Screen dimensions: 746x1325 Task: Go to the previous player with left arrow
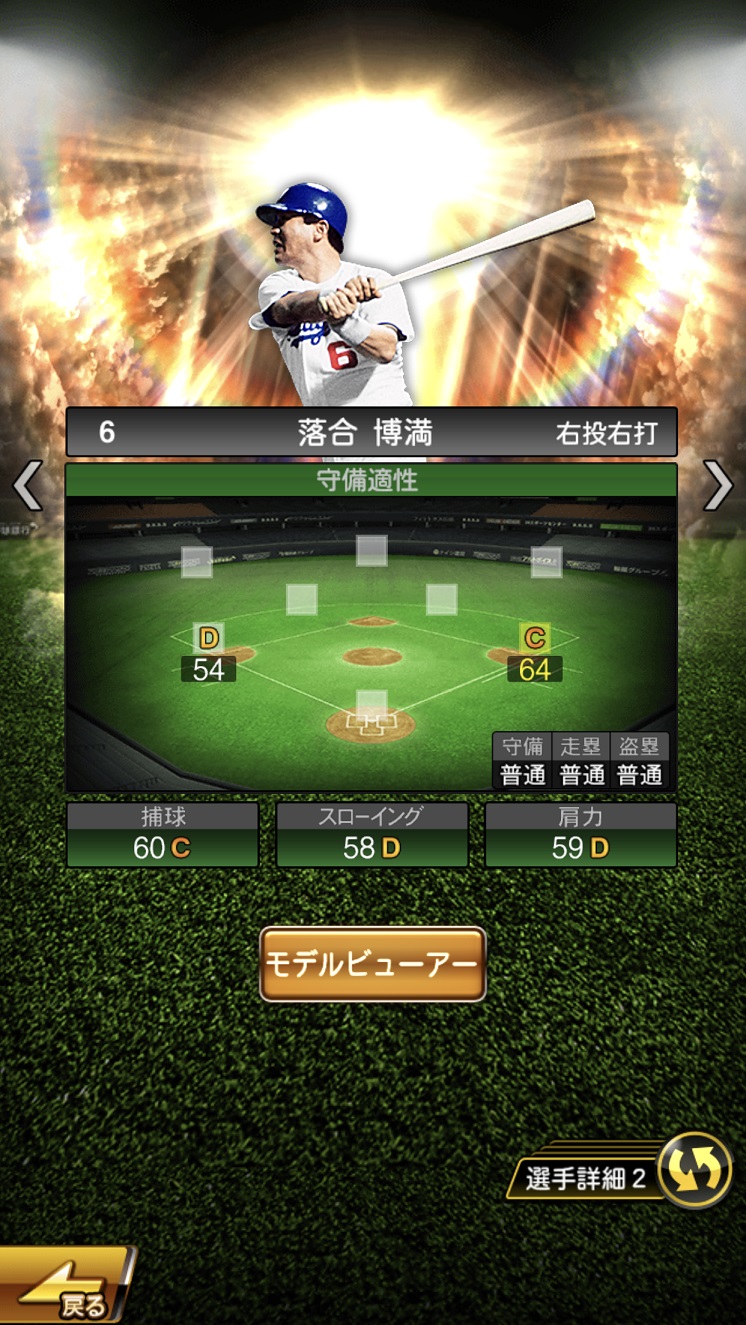[26, 487]
